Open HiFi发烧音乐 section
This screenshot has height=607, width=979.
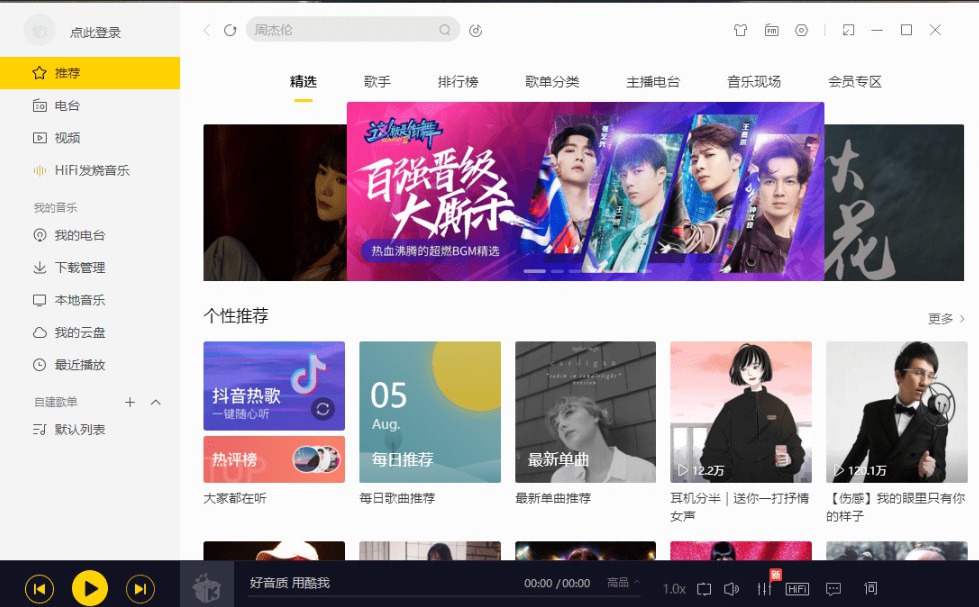pyautogui.click(x=91, y=170)
